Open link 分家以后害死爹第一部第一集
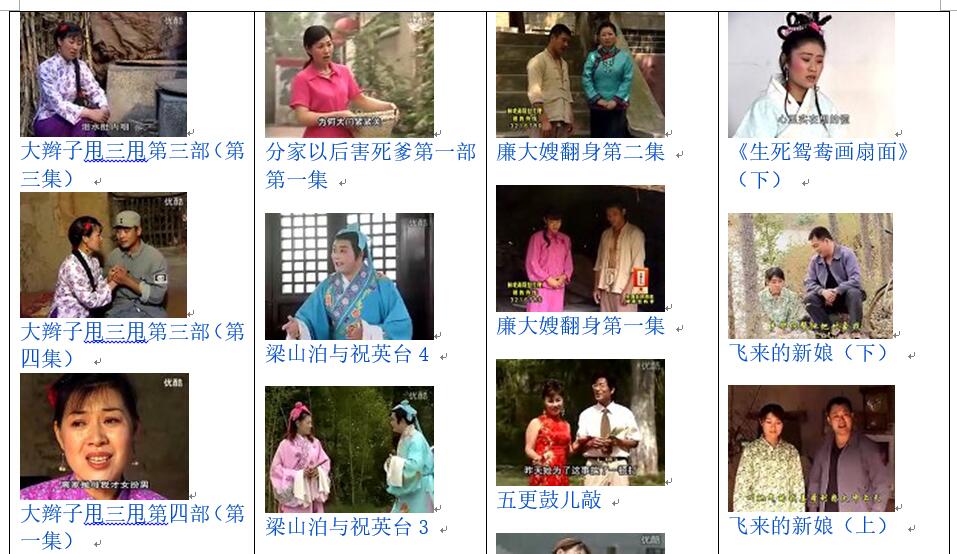Image resolution: width=957 pixels, height=554 pixels. click(370, 153)
